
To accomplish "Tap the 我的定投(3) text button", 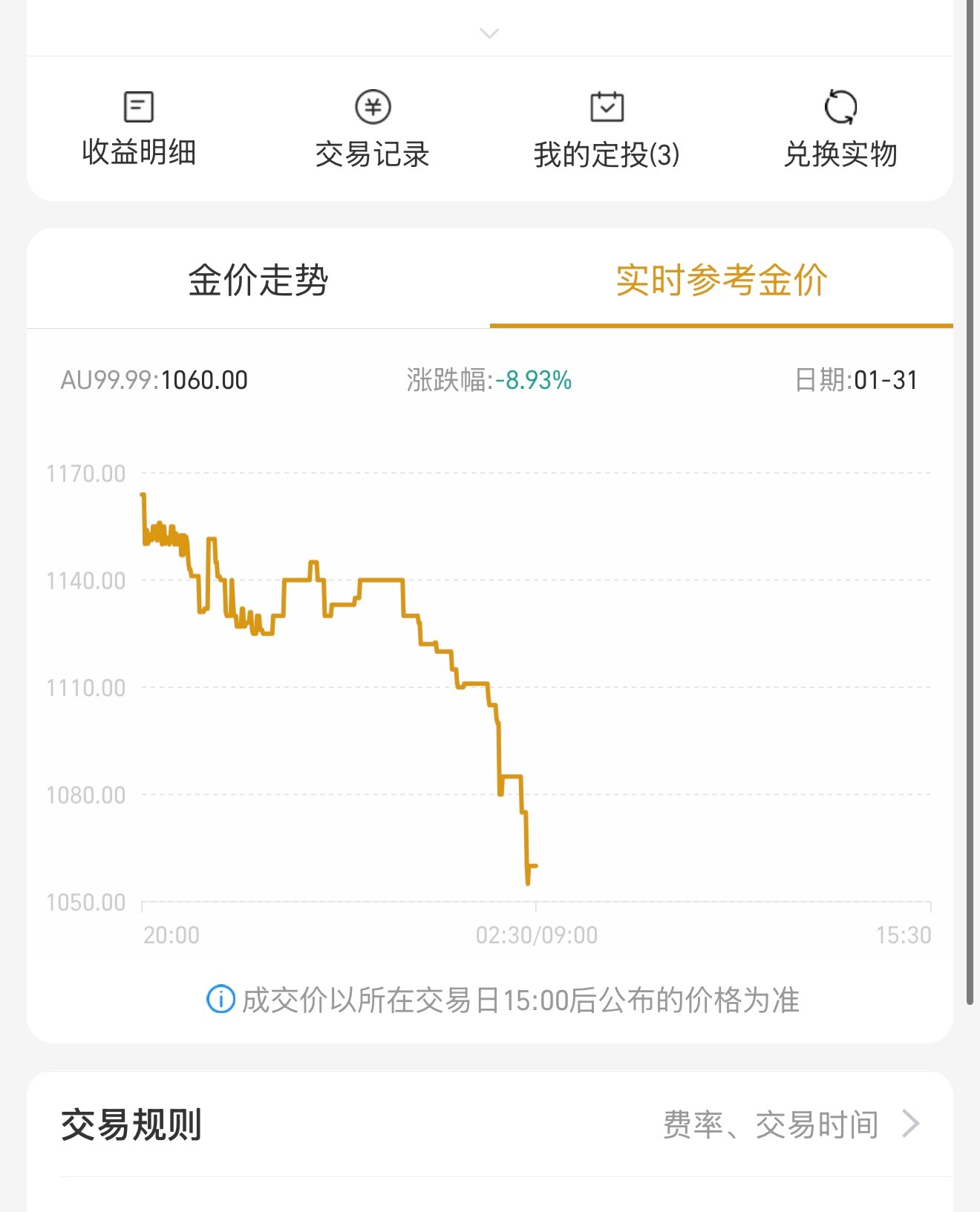I will 608,154.
